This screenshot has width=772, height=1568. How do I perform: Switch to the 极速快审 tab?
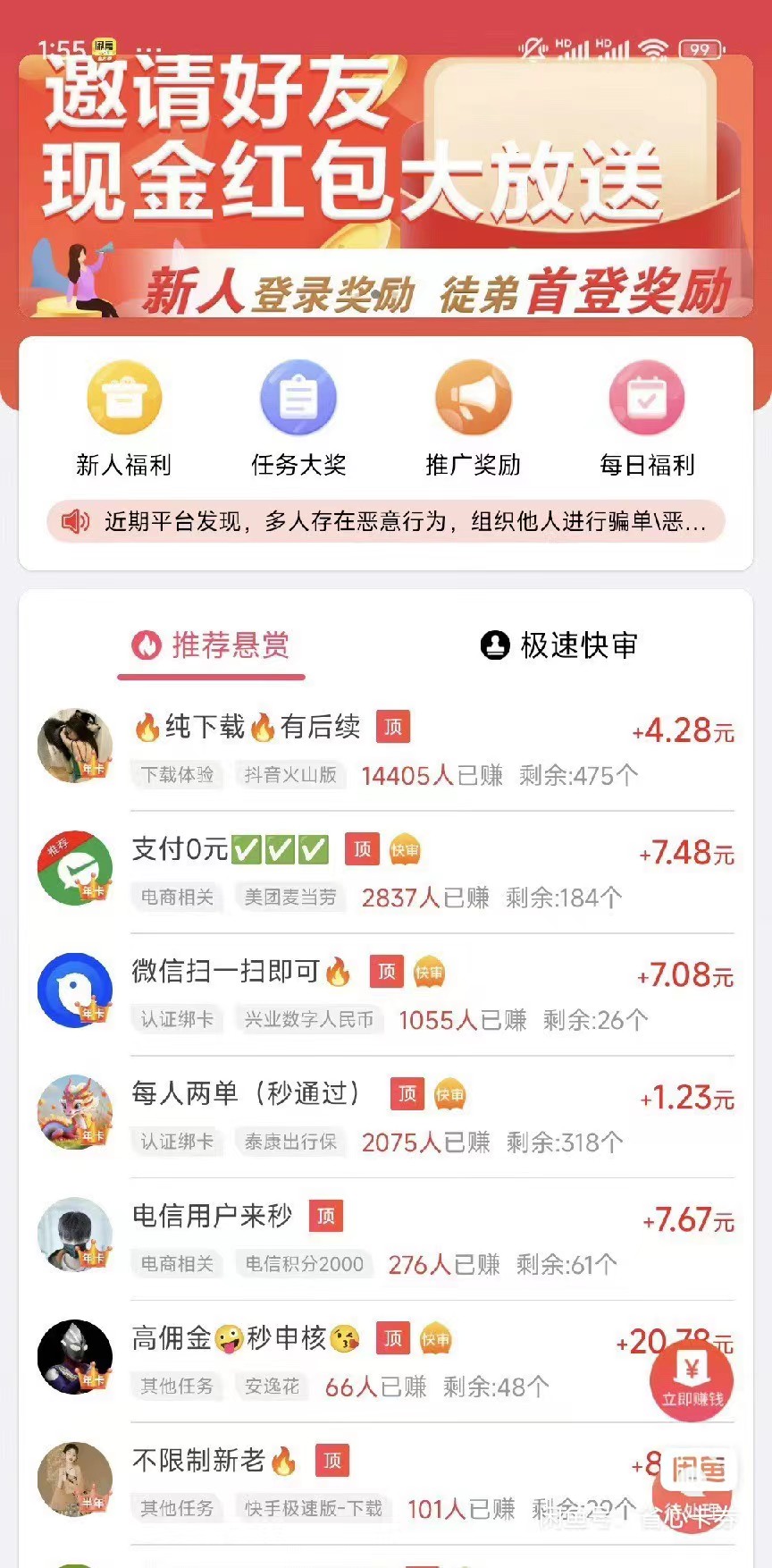[559, 645]
